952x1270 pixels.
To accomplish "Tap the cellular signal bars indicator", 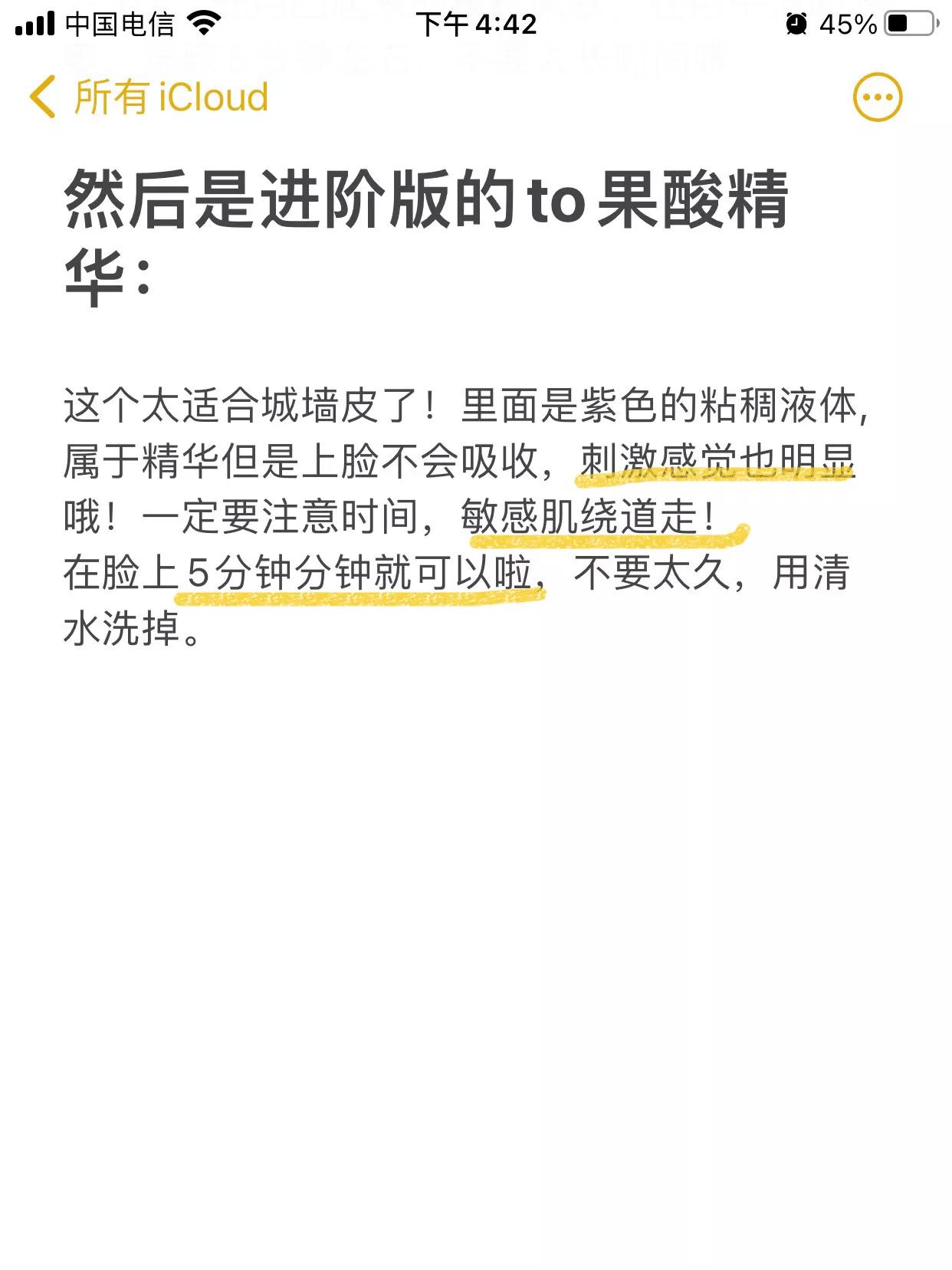I will pyautogui.click(x=32, y=23).
